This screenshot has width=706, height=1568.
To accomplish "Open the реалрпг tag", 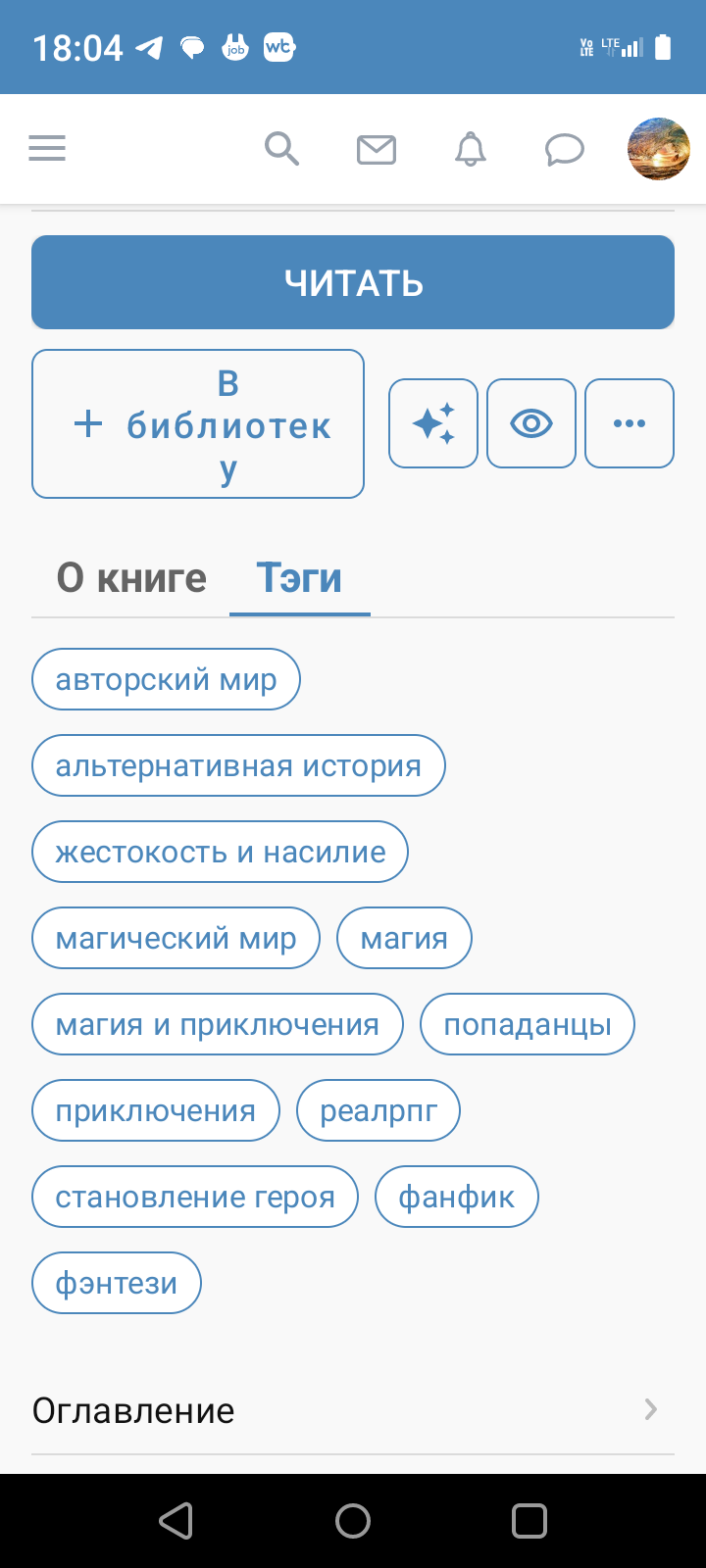I will [x=378, y=1110].
